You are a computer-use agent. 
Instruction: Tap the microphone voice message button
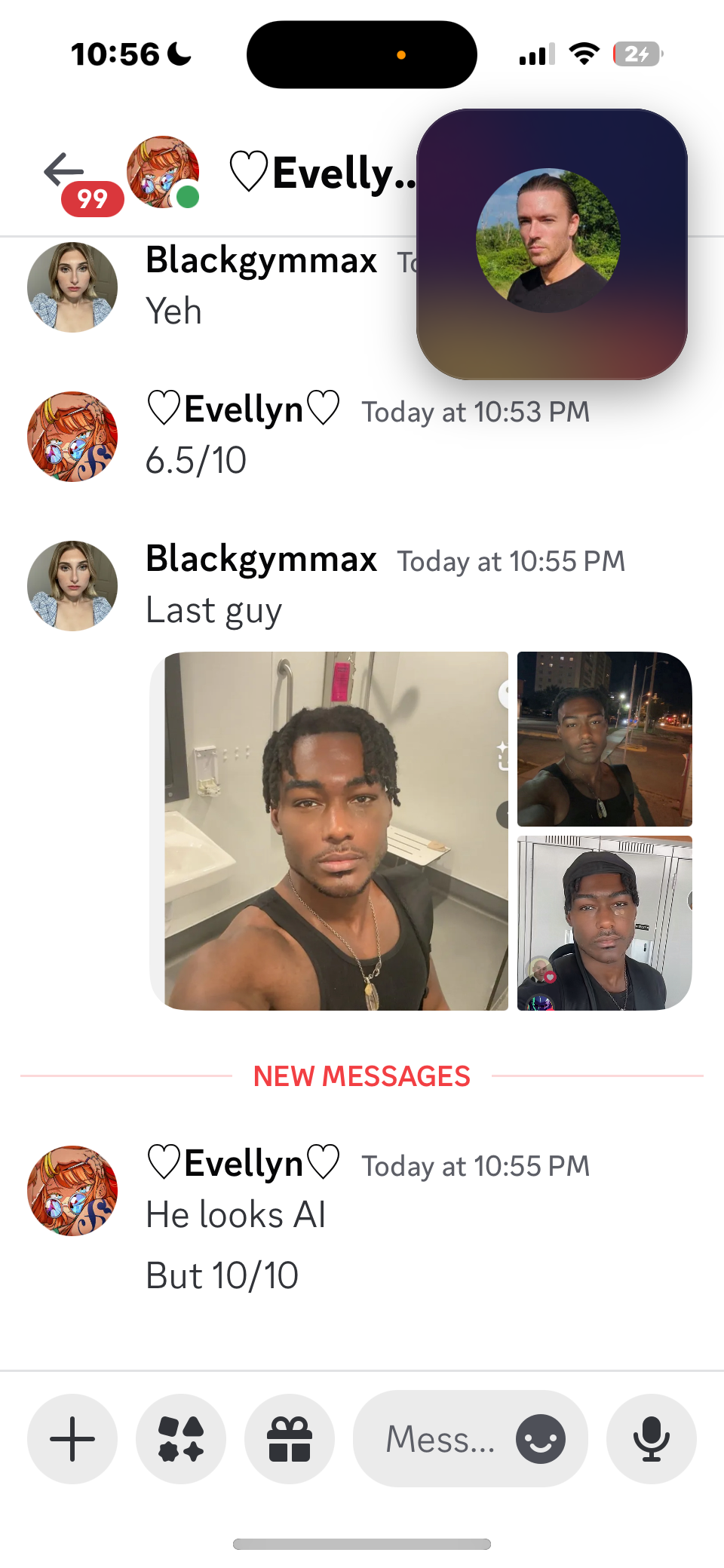click(652, 1438)
